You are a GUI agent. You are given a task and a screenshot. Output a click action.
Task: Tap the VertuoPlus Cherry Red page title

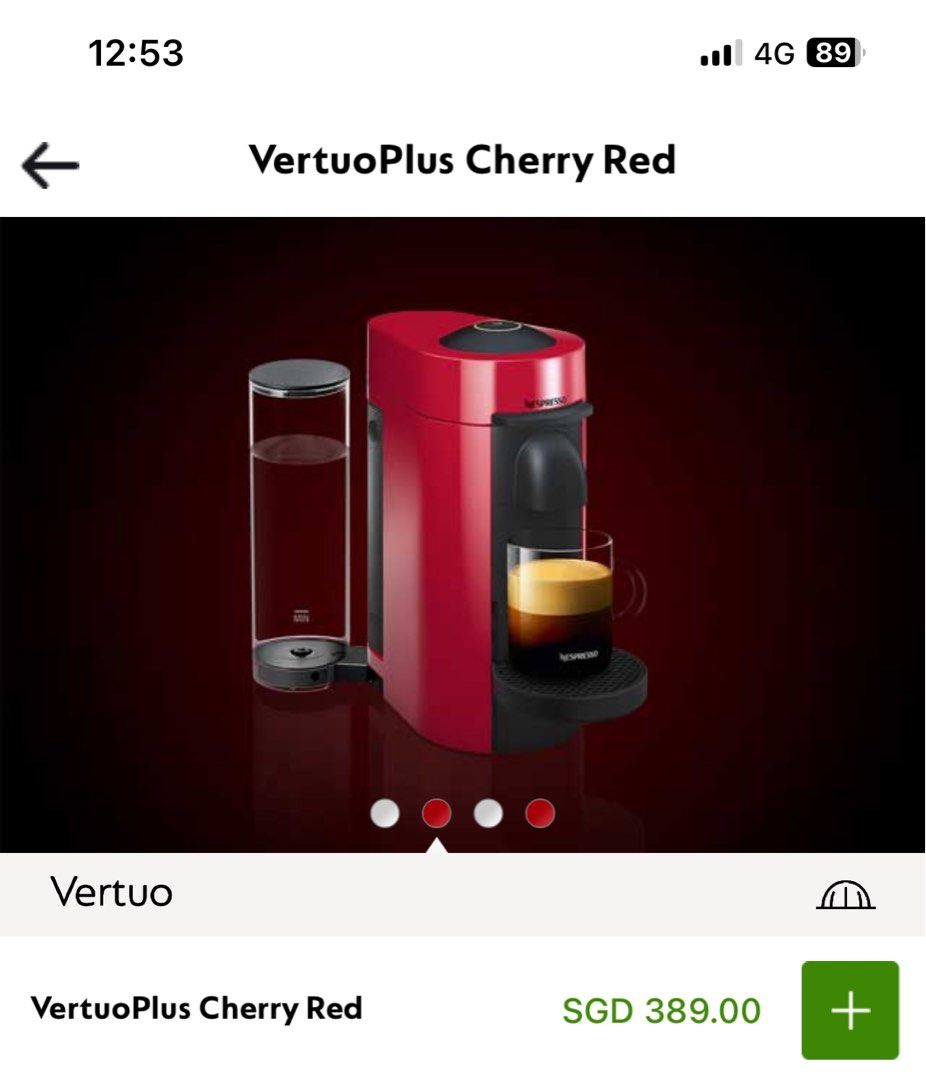[463, 160]
